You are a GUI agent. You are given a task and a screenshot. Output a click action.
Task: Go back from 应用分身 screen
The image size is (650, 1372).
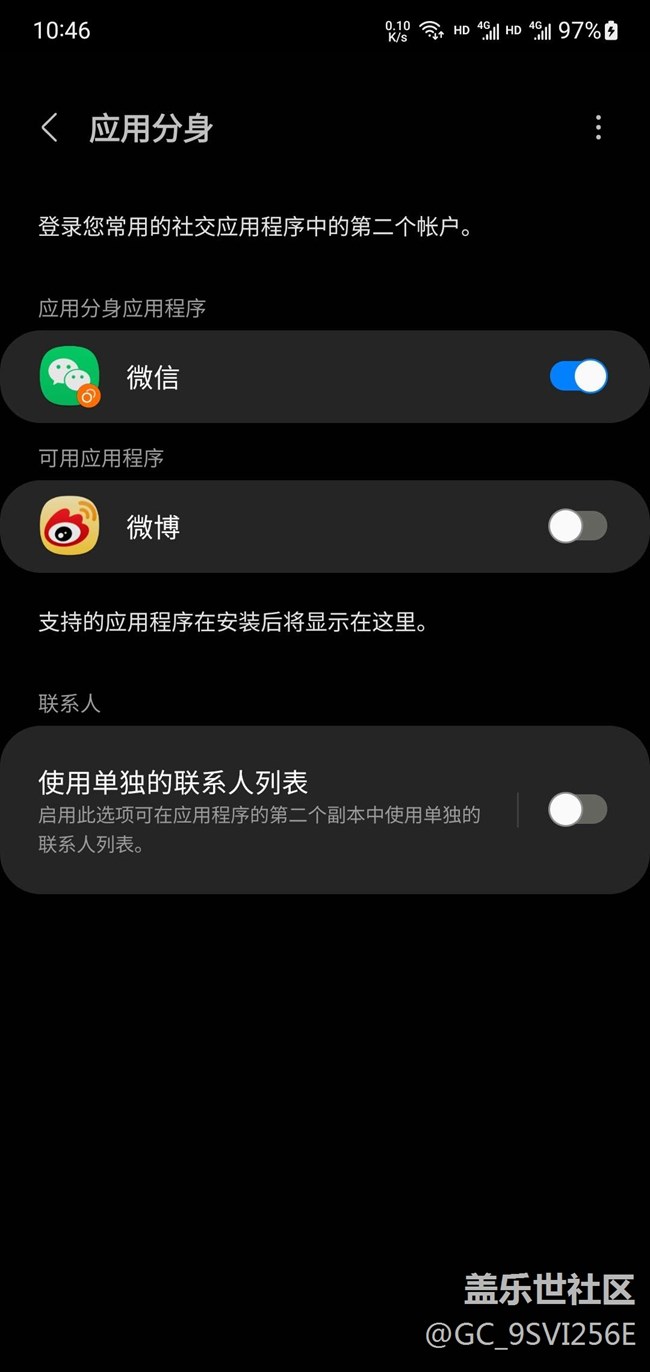click(x=50, y=128)
